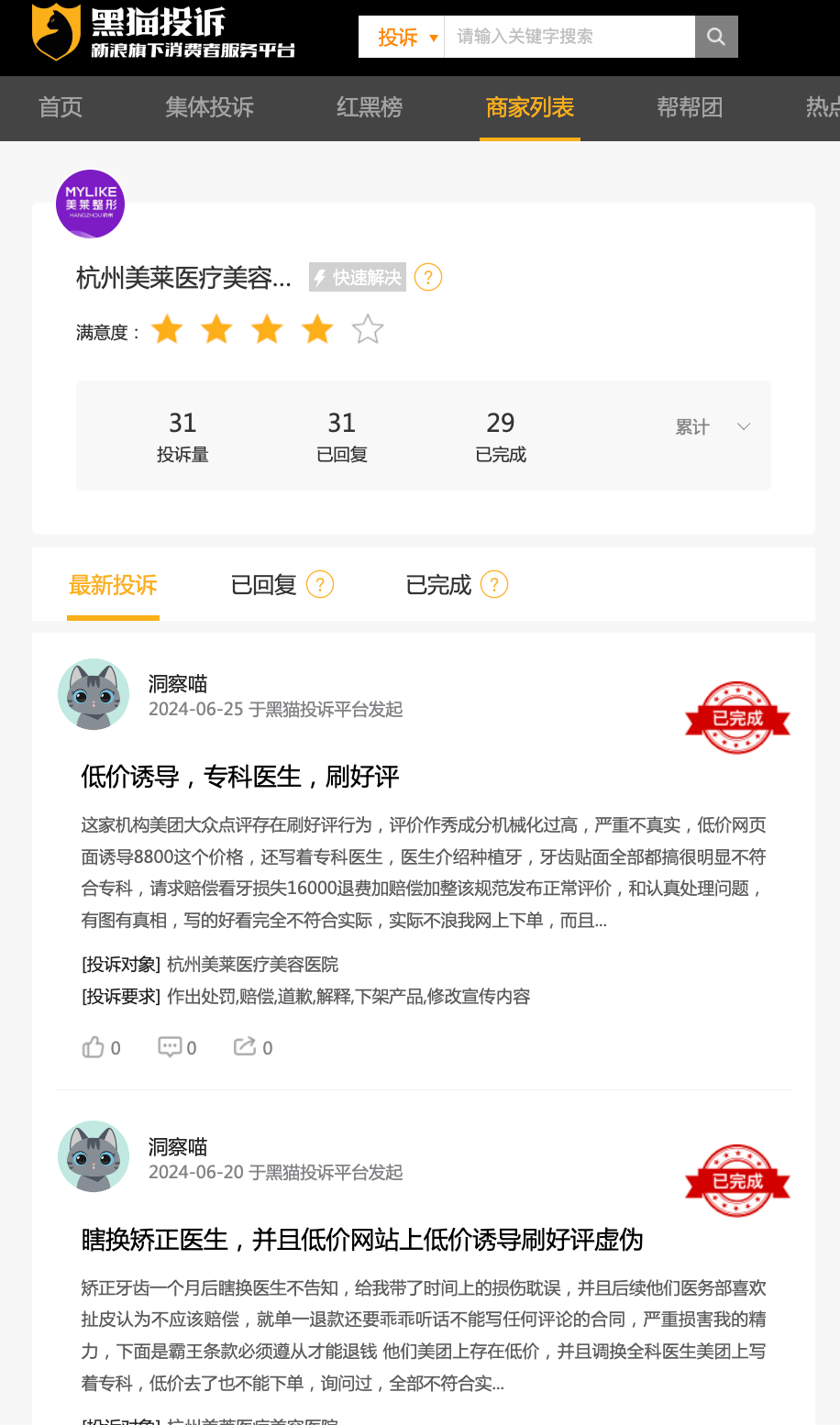Select the 最新投诉 tab
Image resolution: width=840 pixels, height=1425 pixels.
[x=113, y=585]
